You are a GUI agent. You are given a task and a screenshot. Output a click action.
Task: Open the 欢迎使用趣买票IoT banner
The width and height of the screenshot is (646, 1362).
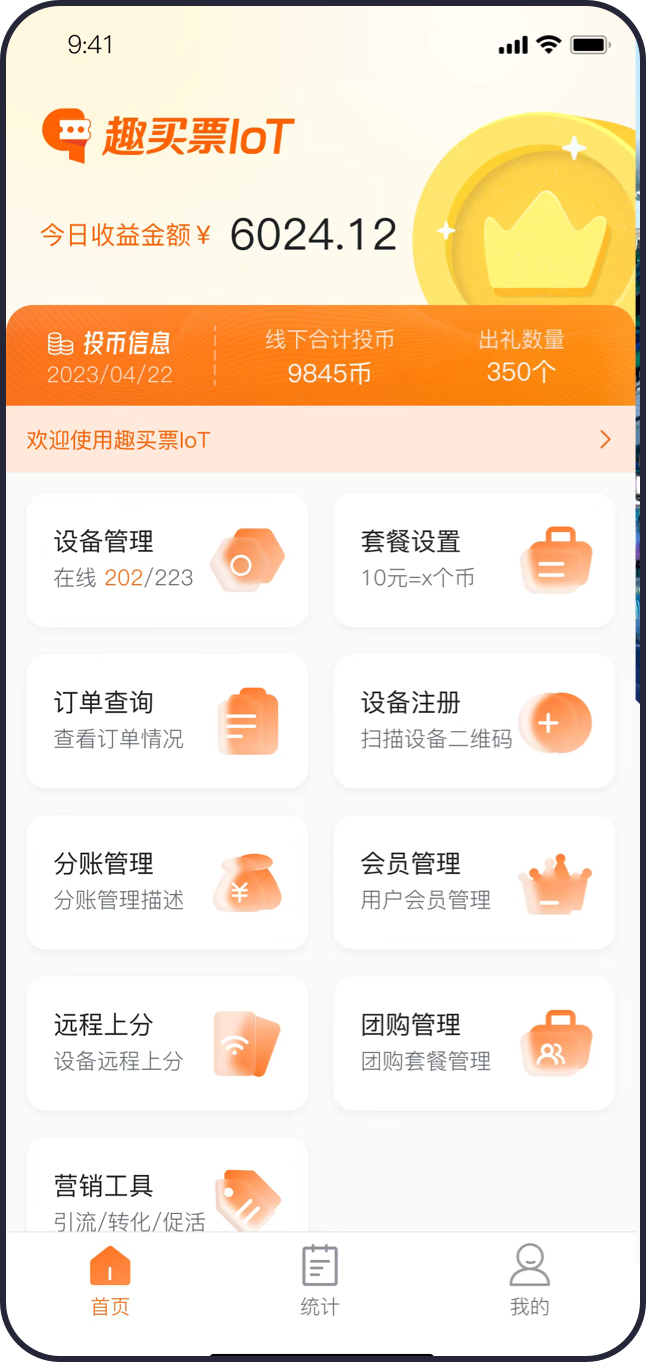320,440
